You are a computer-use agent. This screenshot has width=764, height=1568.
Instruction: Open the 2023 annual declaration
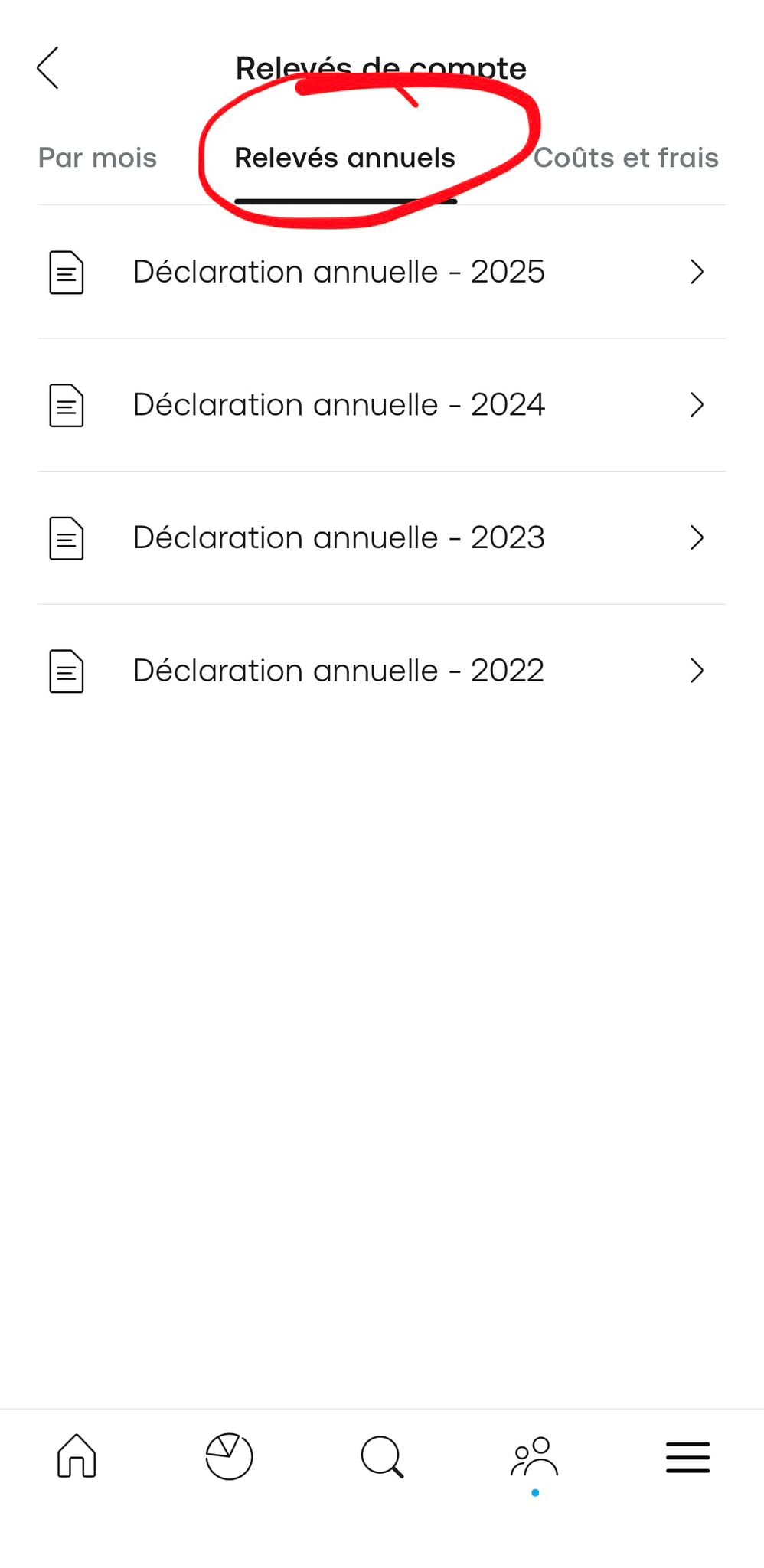[381, 538]
